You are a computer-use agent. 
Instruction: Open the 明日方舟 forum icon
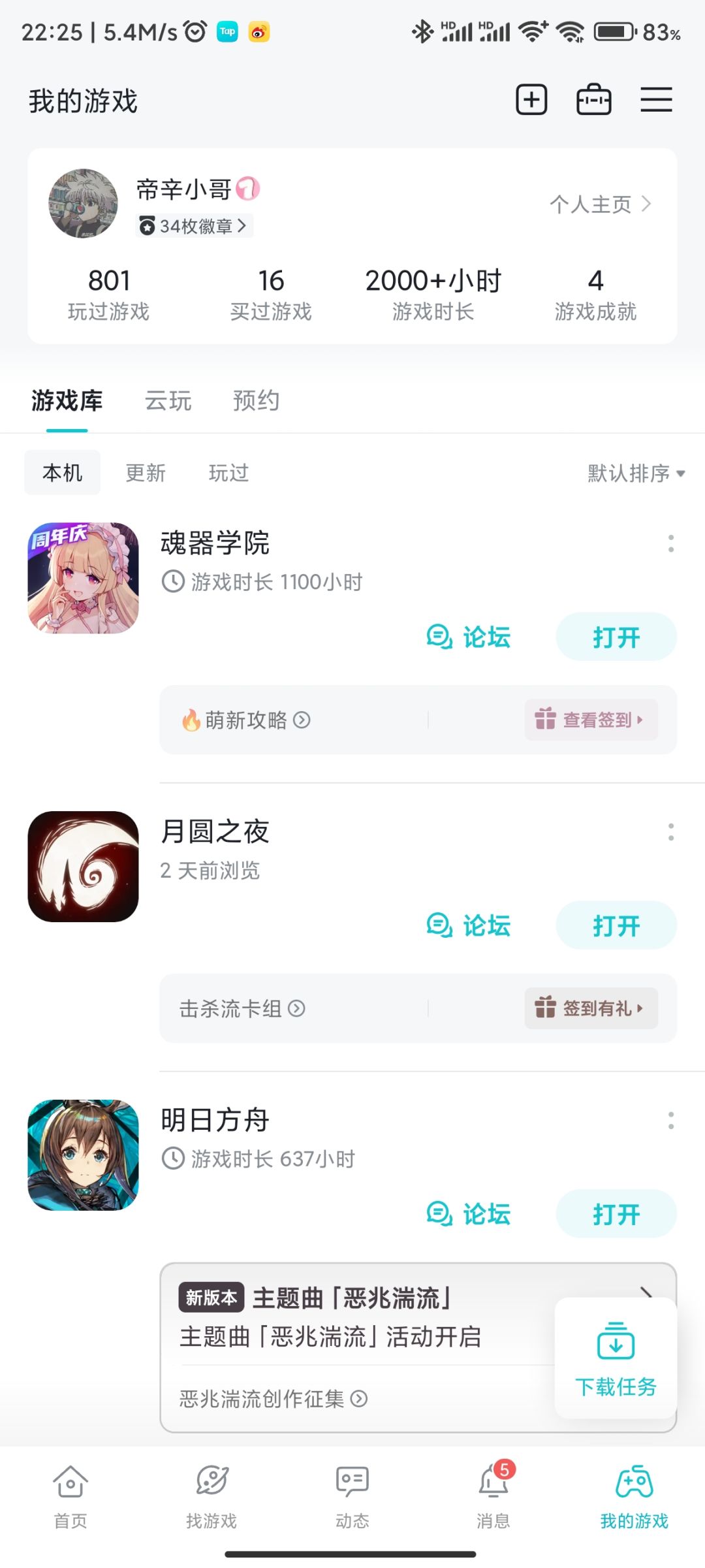(x=440, y=1213)
